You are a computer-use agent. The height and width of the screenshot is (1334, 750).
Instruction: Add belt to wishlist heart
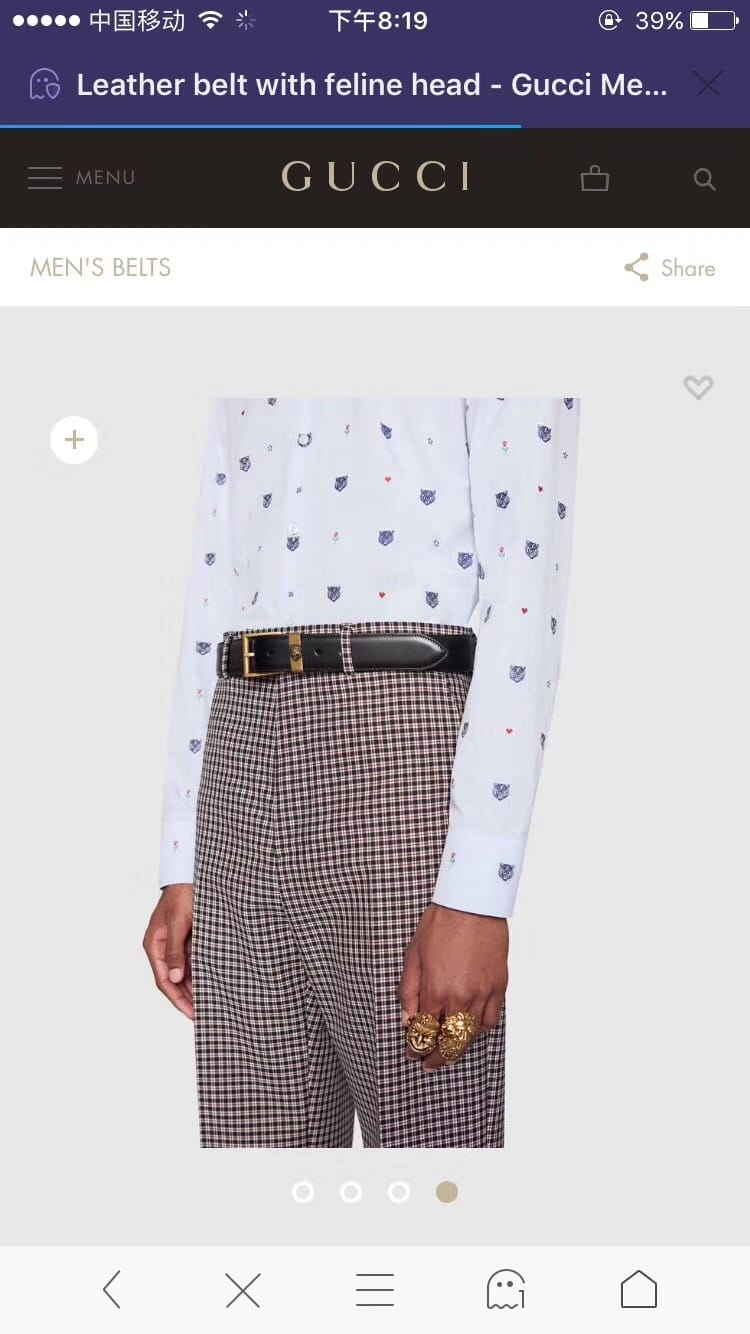coord(698,387)
